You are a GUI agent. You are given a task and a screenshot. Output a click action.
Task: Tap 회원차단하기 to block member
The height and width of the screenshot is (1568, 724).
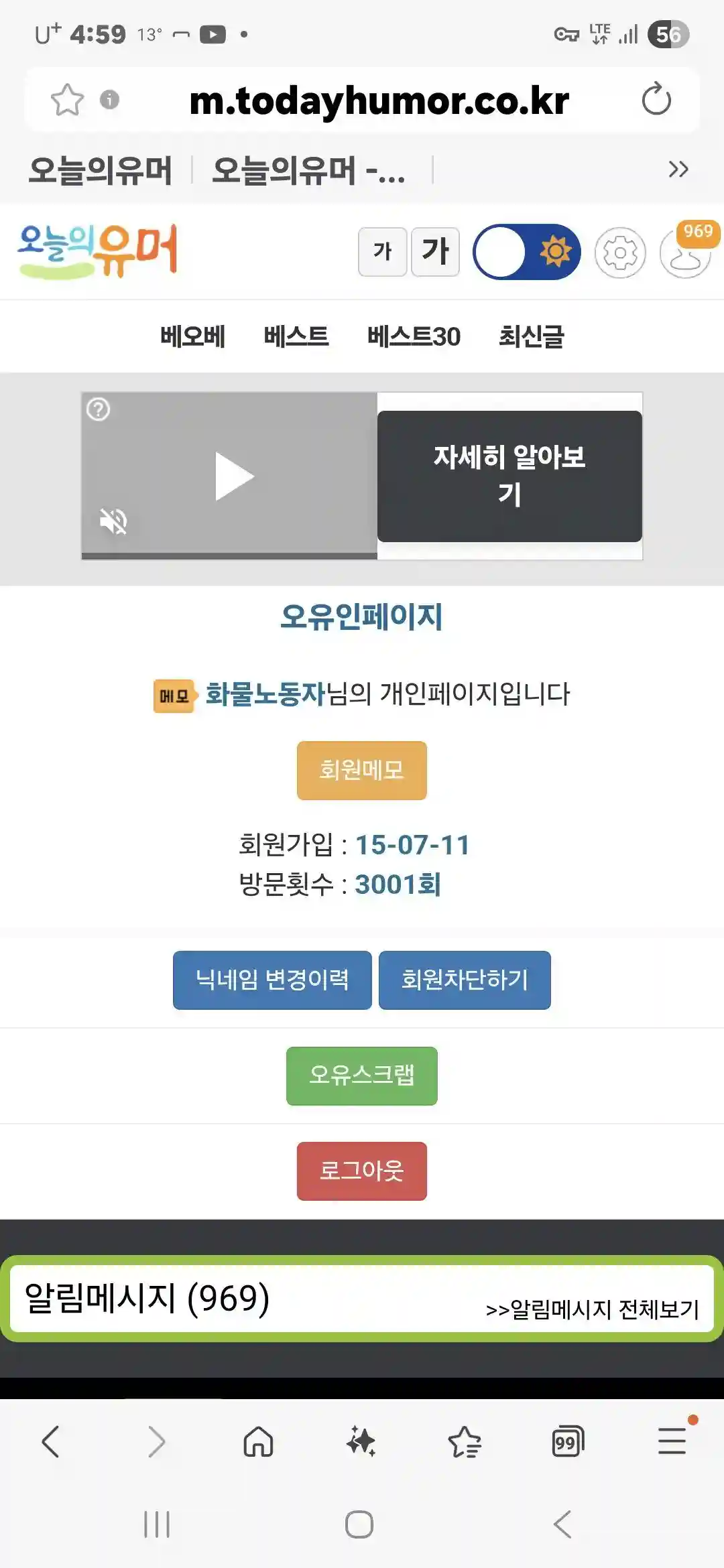coord(465,980)
